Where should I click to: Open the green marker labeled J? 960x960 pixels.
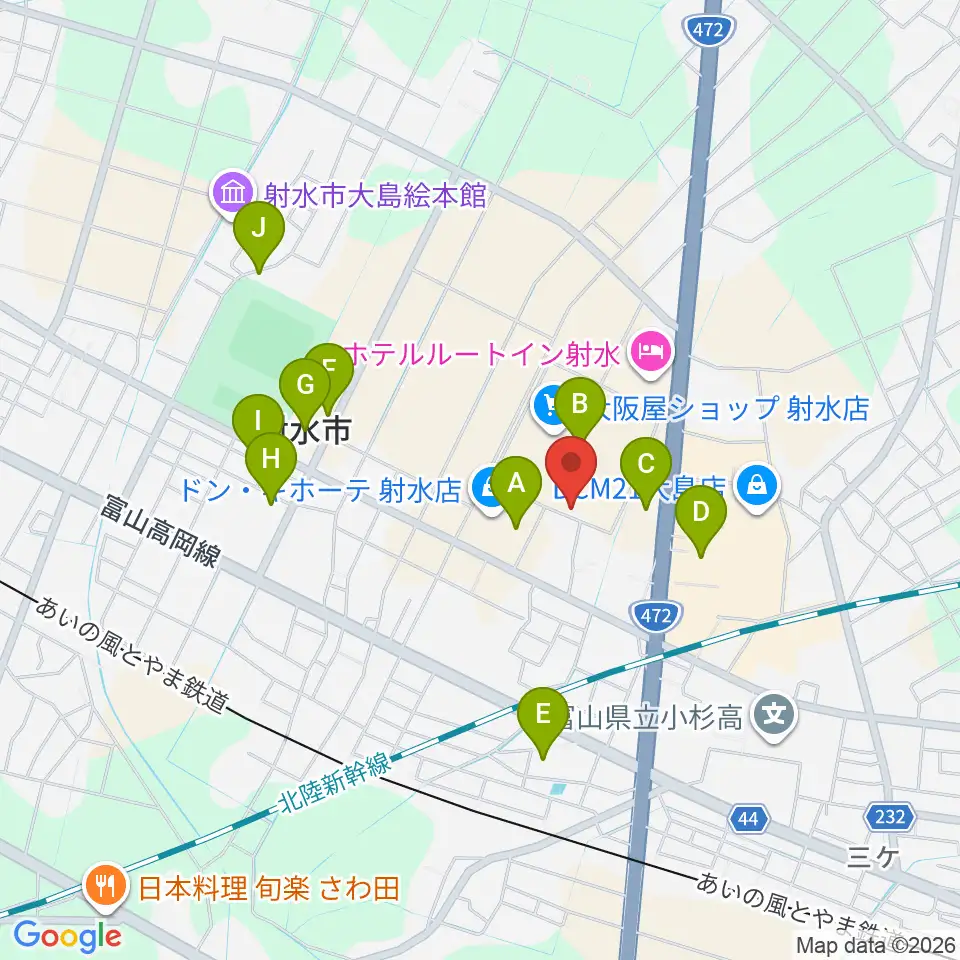(x=259, y=236)
